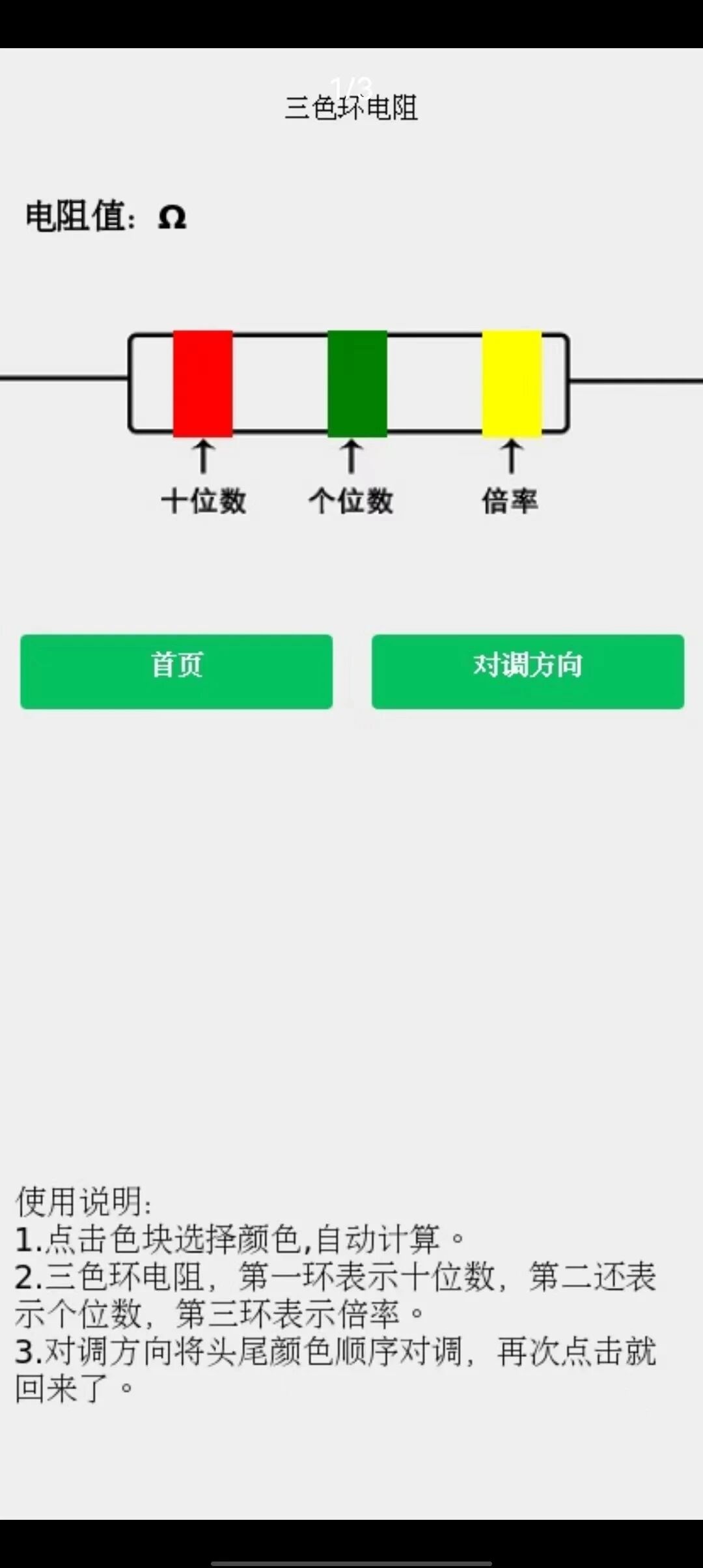Change the yellow multiplier color band

[512, 384]
